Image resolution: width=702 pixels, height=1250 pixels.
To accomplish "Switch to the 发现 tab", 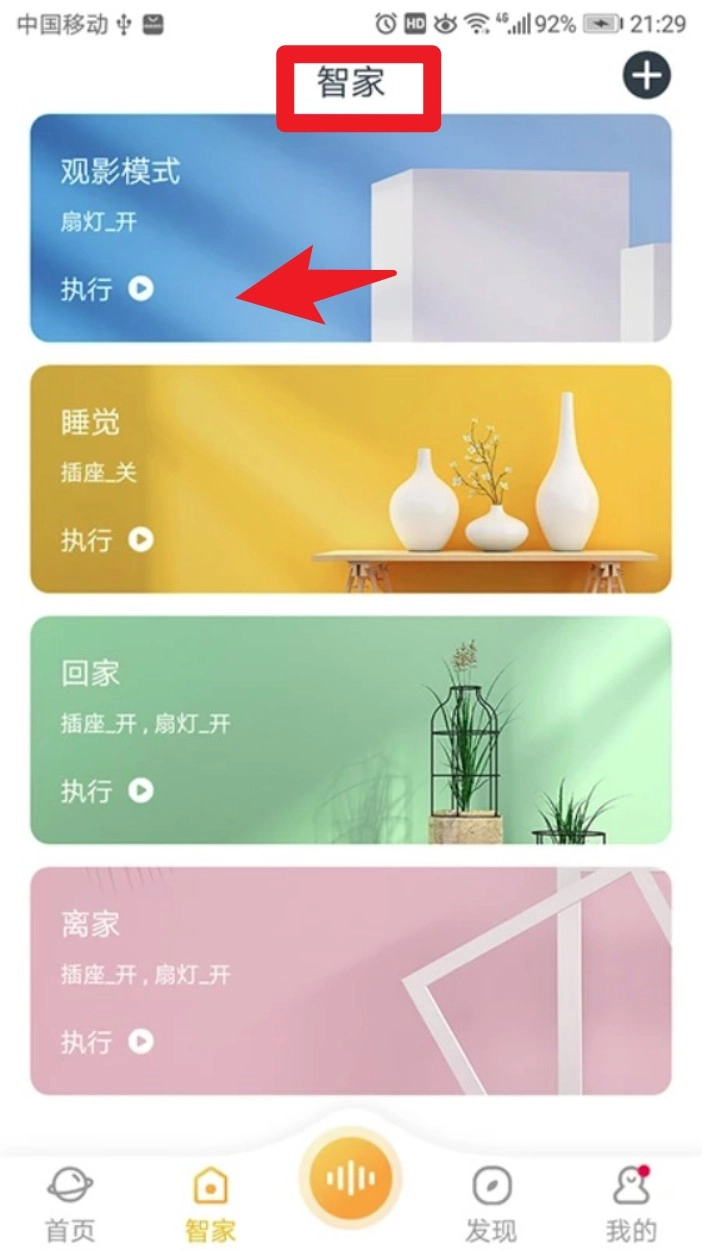I will point(491,1203).
